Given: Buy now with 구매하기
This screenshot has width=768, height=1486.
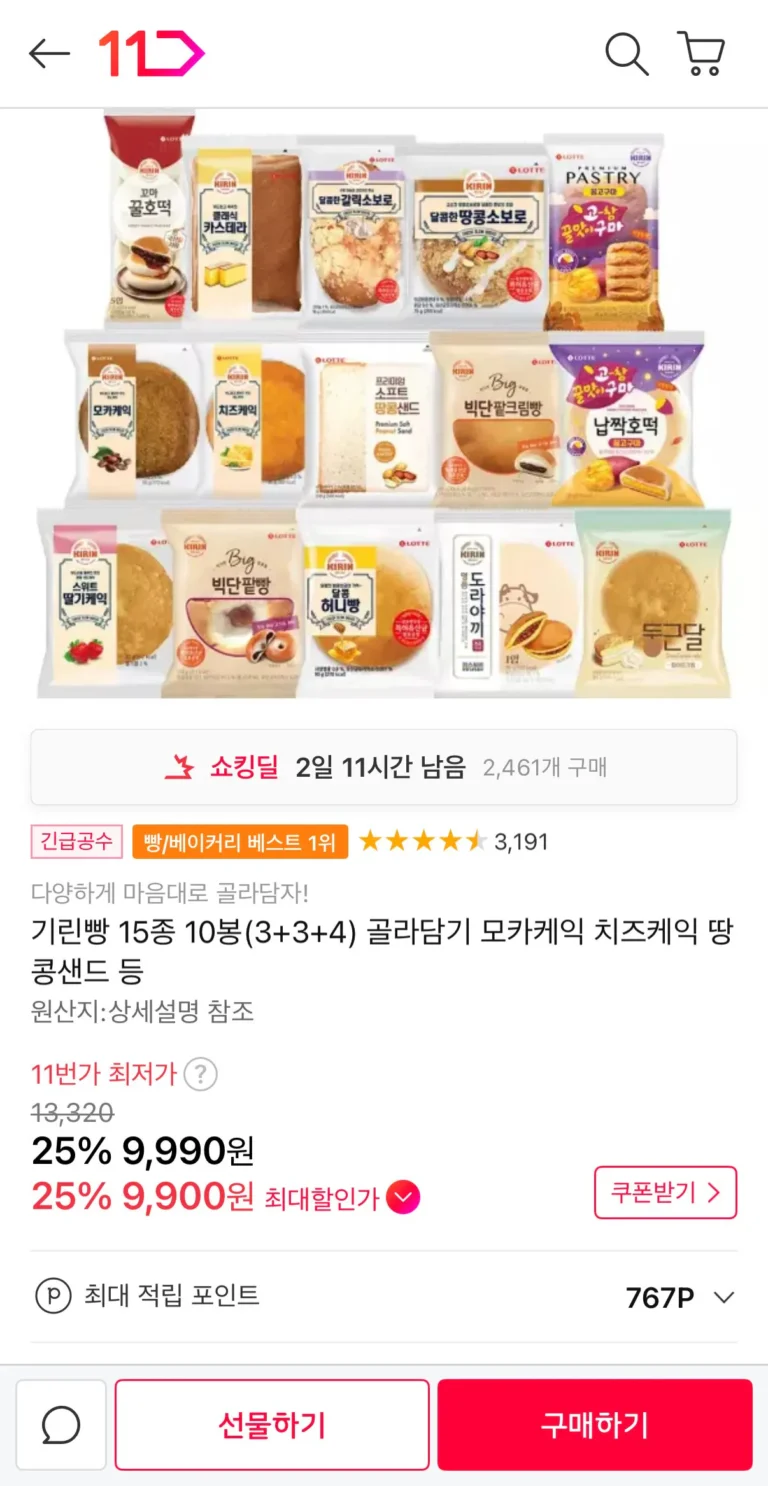Looking at the screenshot, I should coord(594,1425).
